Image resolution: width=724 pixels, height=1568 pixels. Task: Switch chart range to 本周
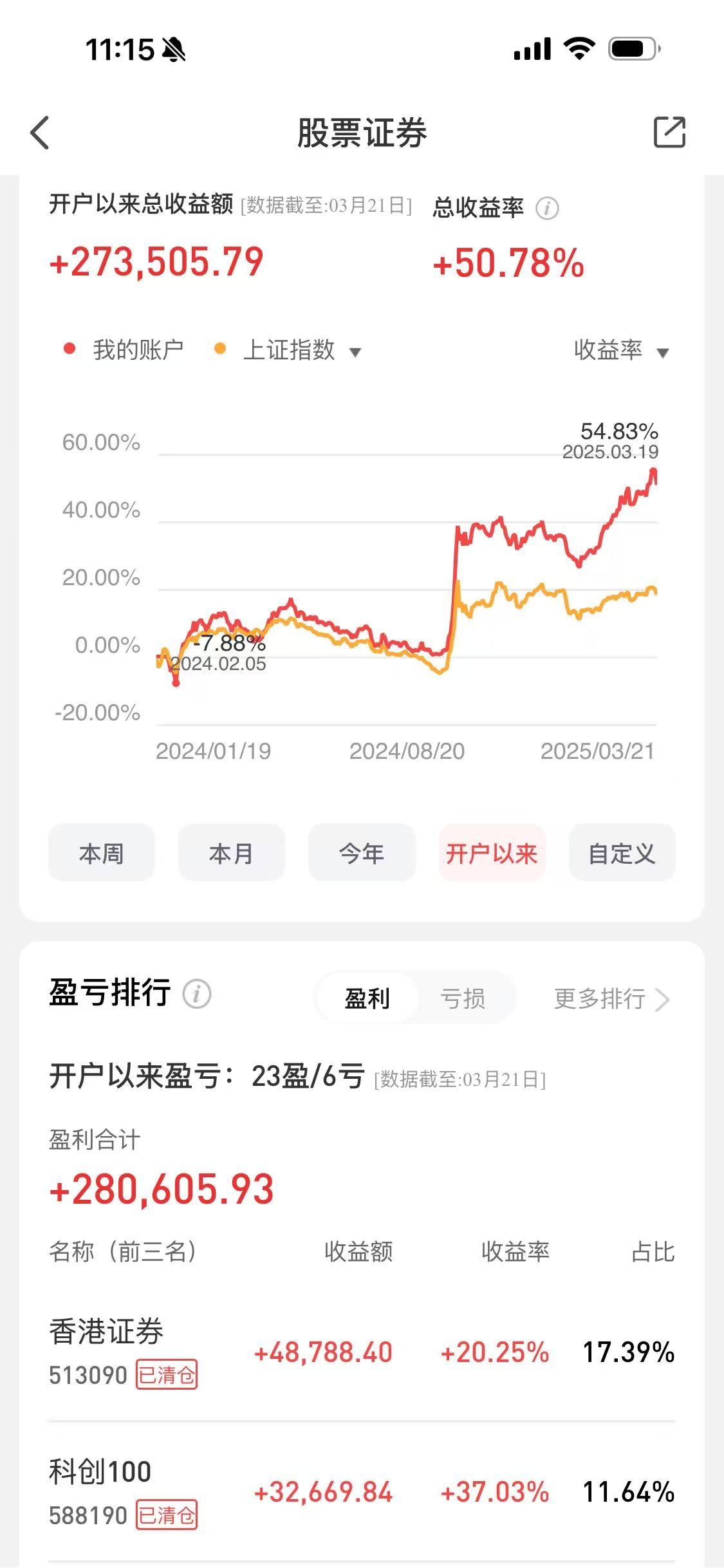click(x=102, y=853)
